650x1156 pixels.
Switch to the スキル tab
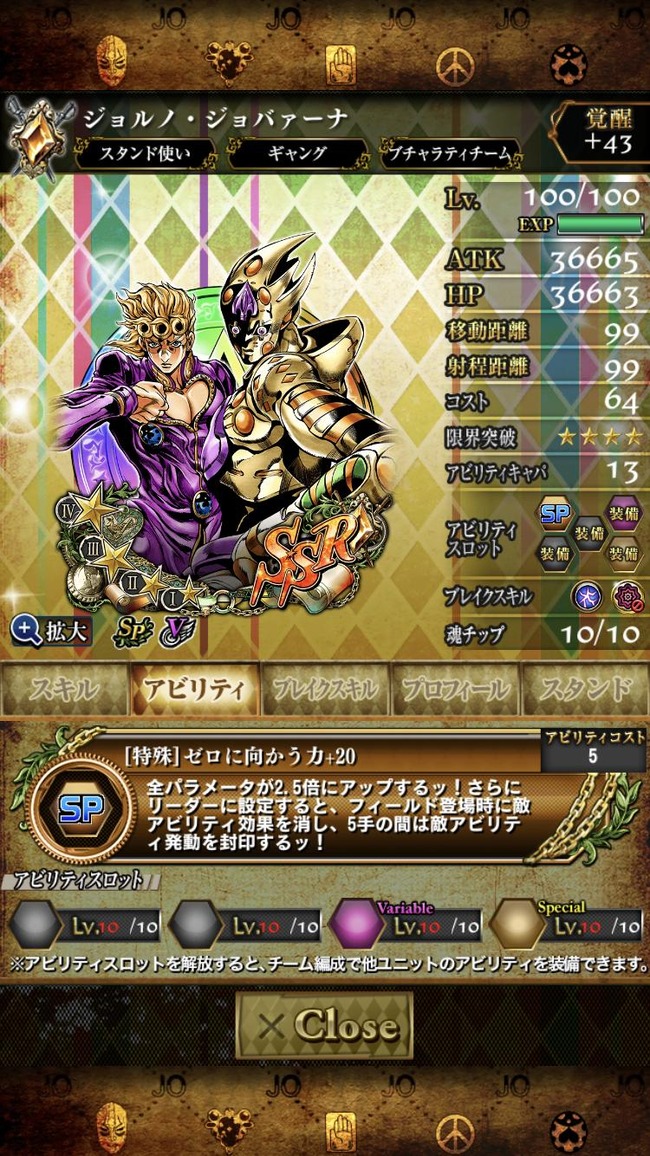65,690
